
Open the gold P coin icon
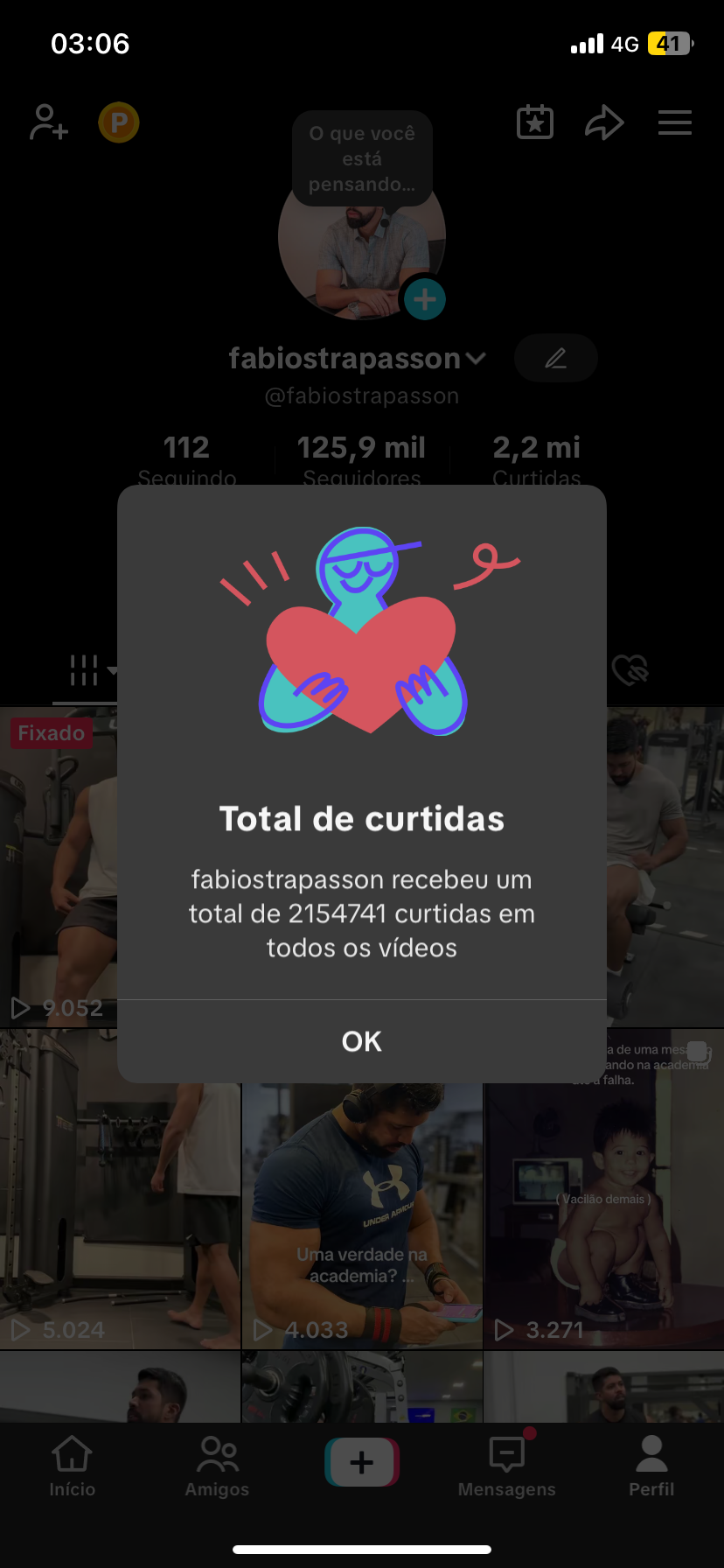[x=119, y=122]
